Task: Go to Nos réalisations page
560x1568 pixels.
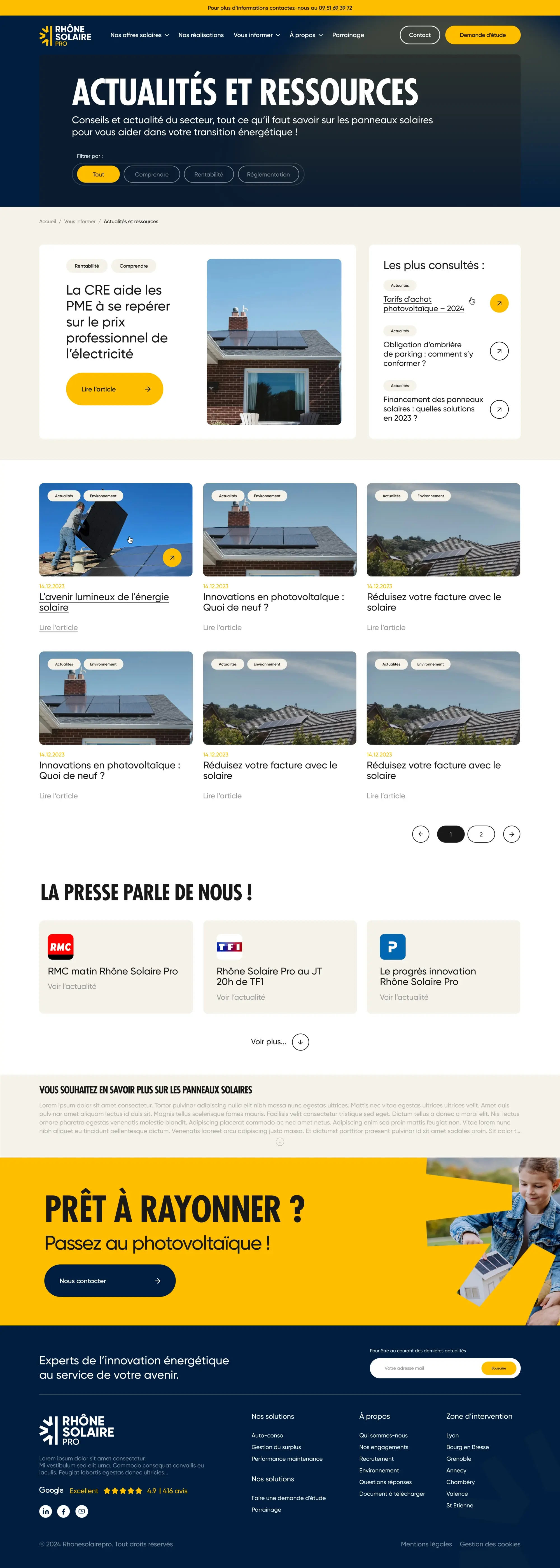Action: 201,35
